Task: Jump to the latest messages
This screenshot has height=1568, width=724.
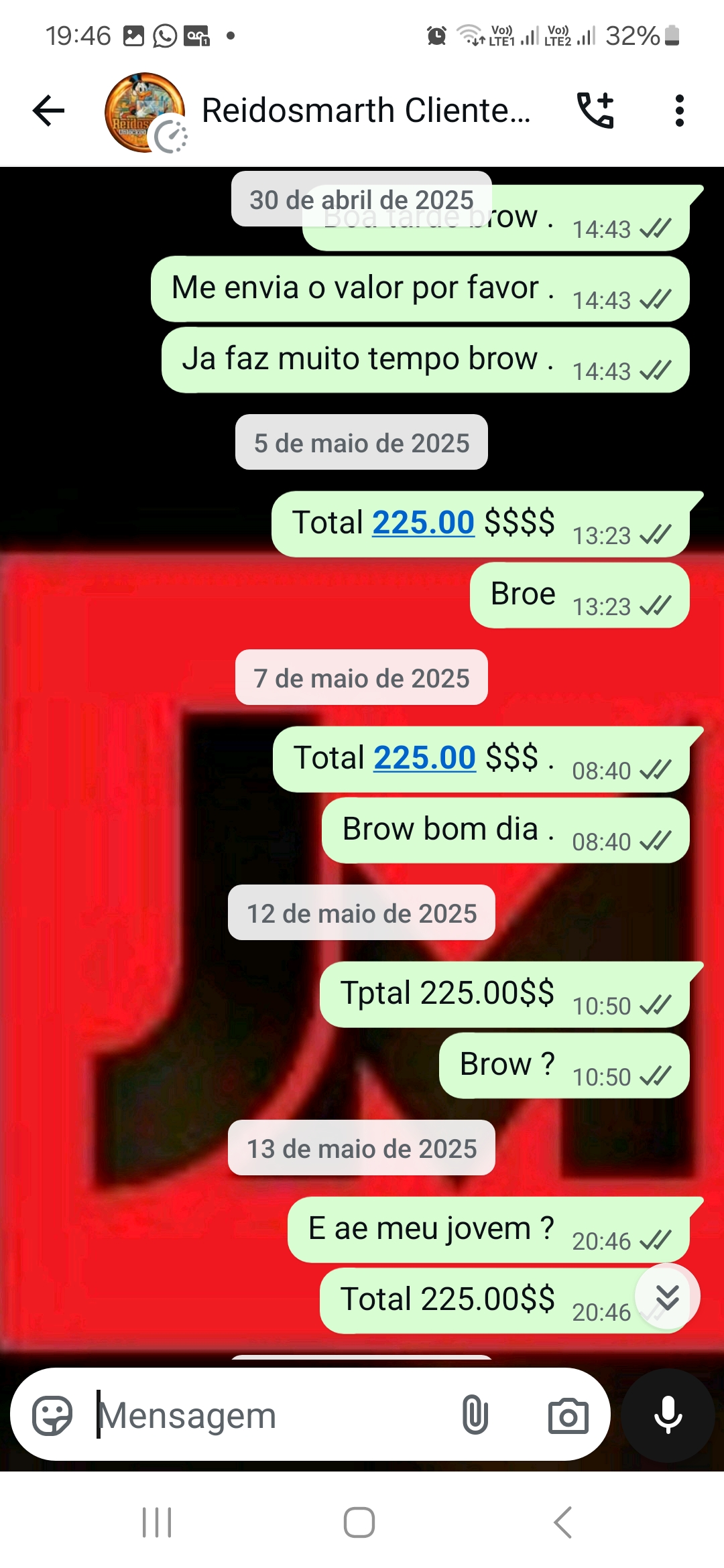Action: pos(667,1297)
